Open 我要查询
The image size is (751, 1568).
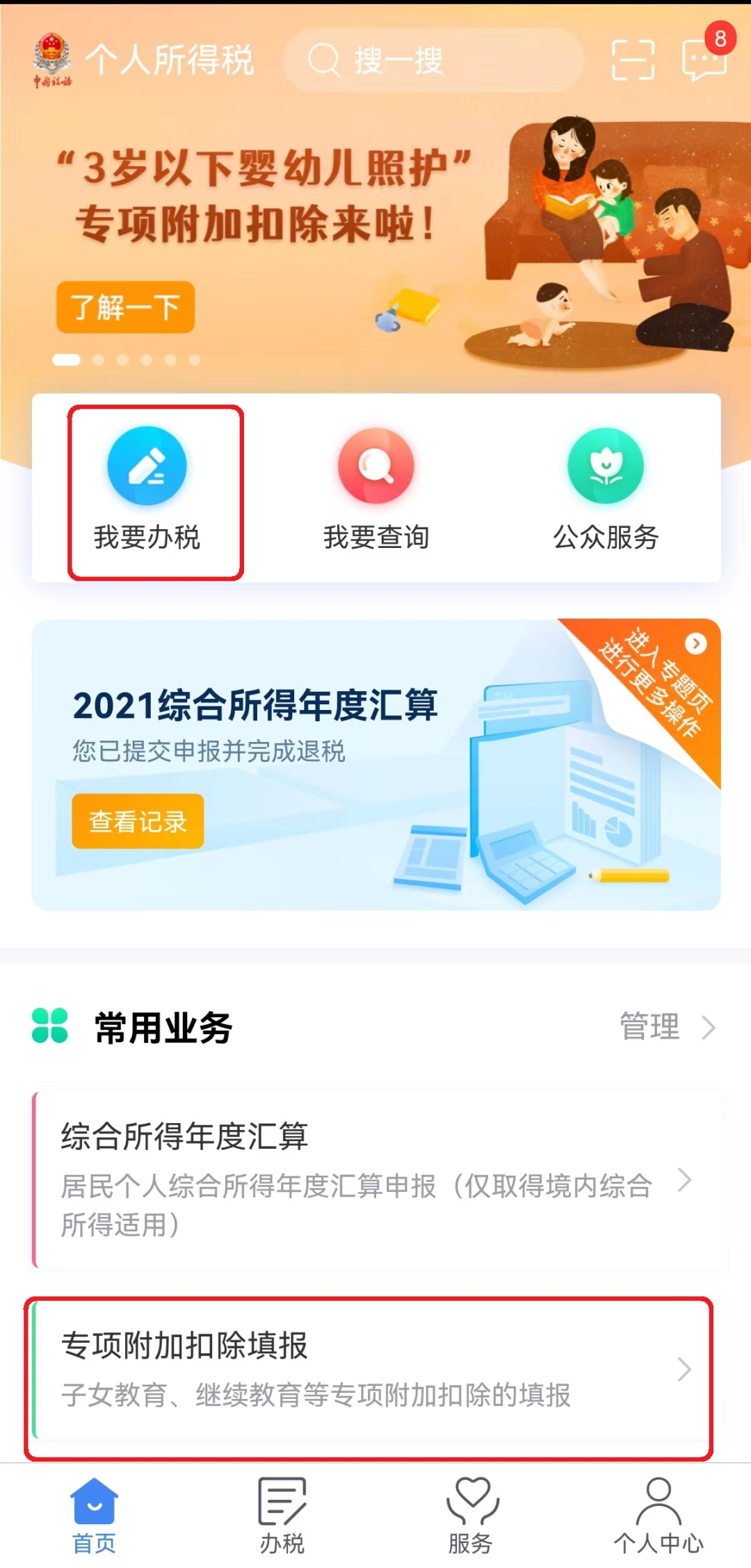pos(376,491)
